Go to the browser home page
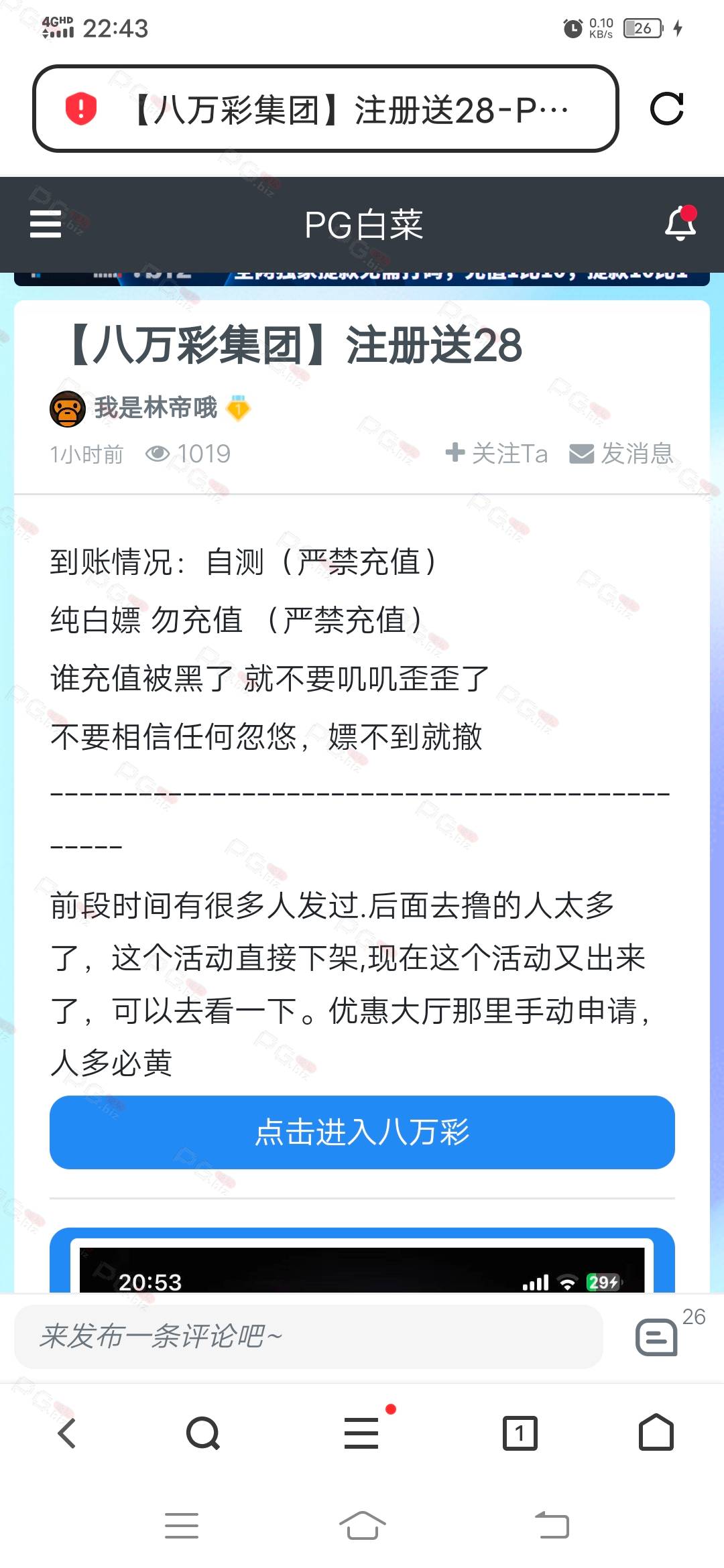 [656, 1432]
